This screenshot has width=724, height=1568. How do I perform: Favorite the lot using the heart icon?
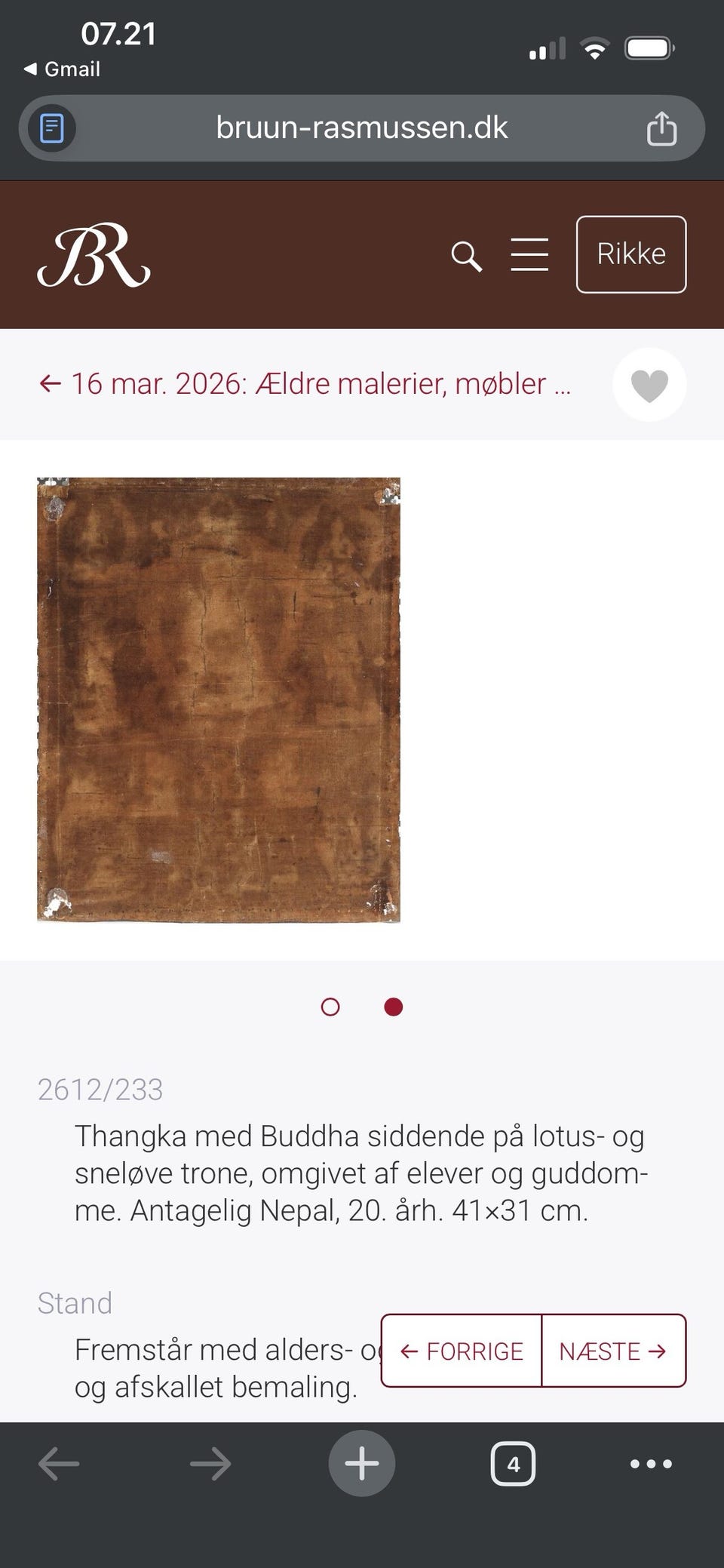tap(649, 385)
